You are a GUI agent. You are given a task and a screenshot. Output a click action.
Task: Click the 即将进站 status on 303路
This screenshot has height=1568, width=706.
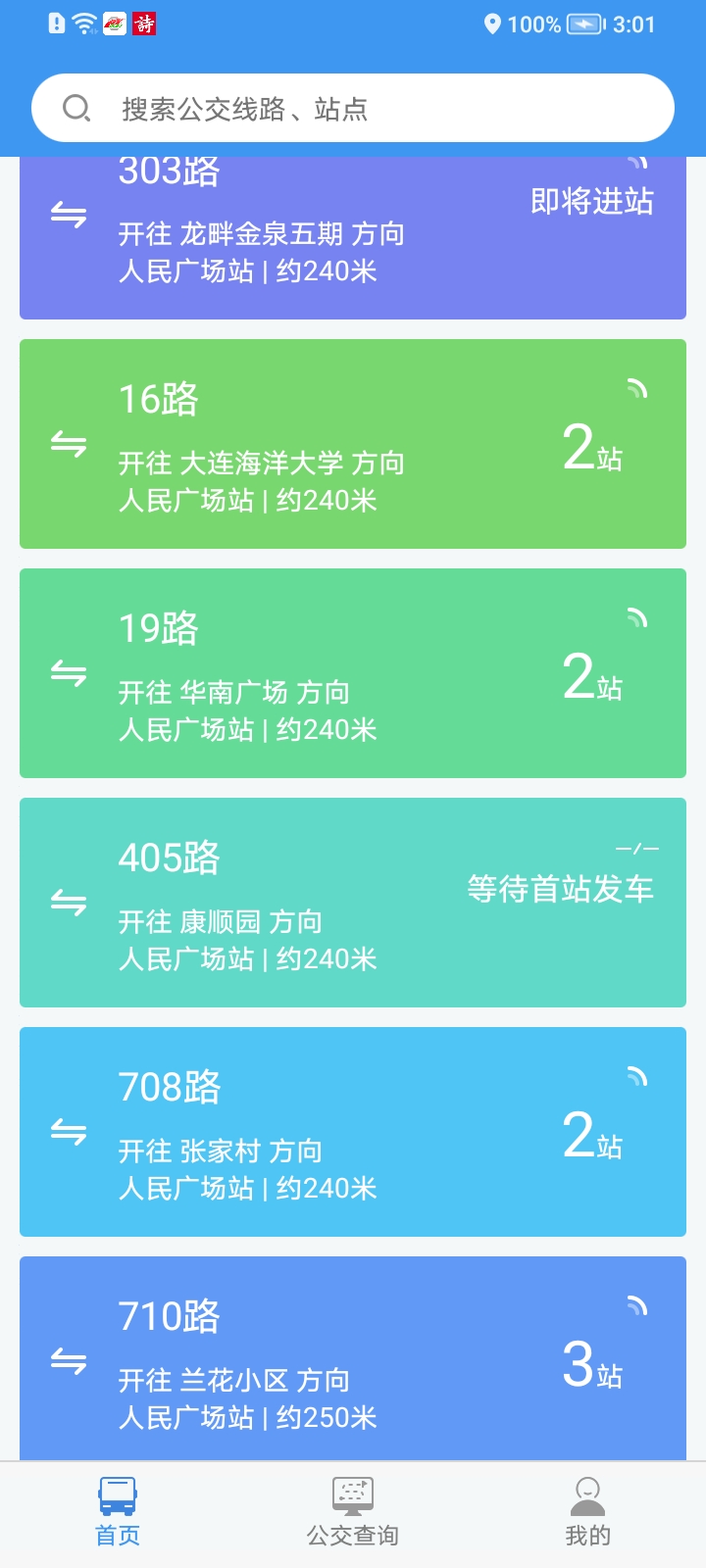(590, 203)
